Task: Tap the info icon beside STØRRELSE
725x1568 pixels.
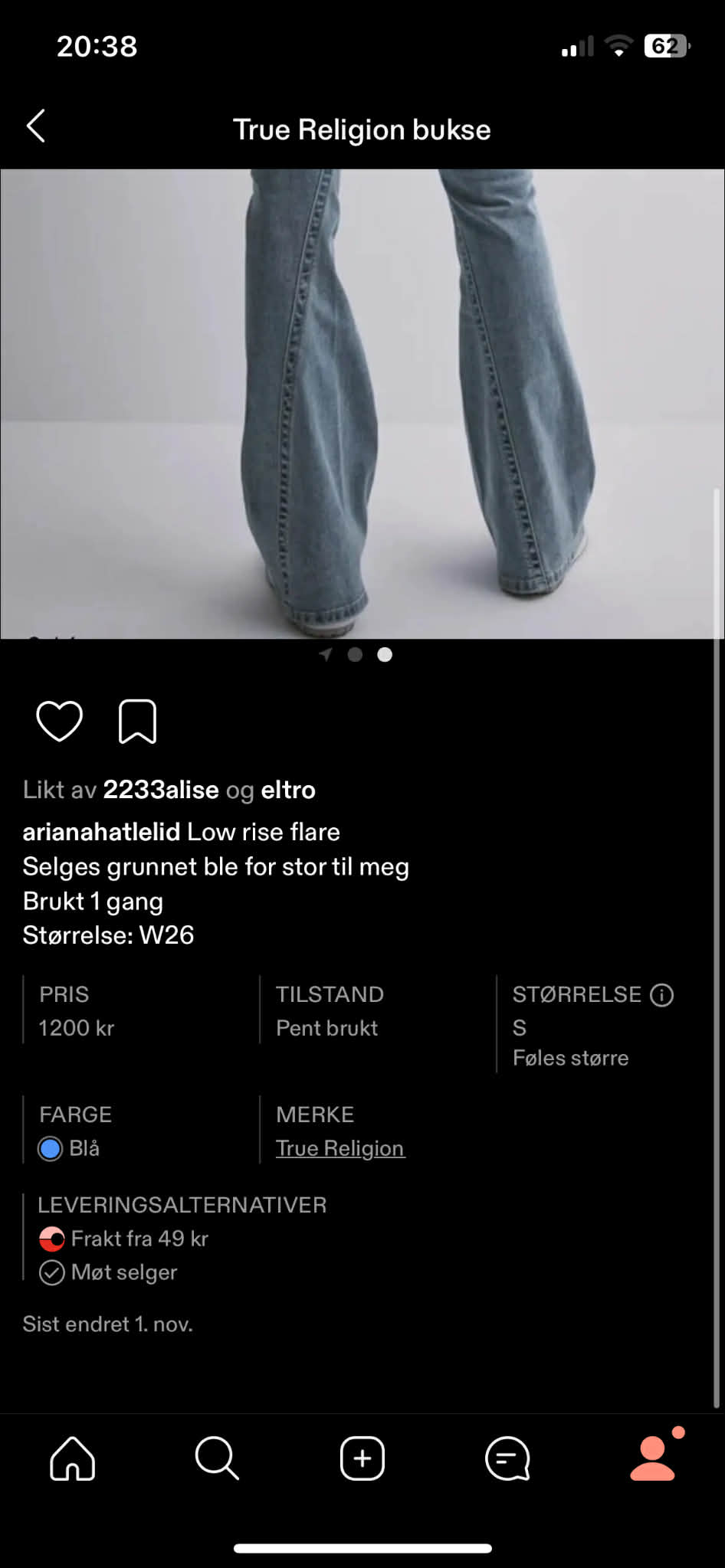Action: click(x=661, y=994)
